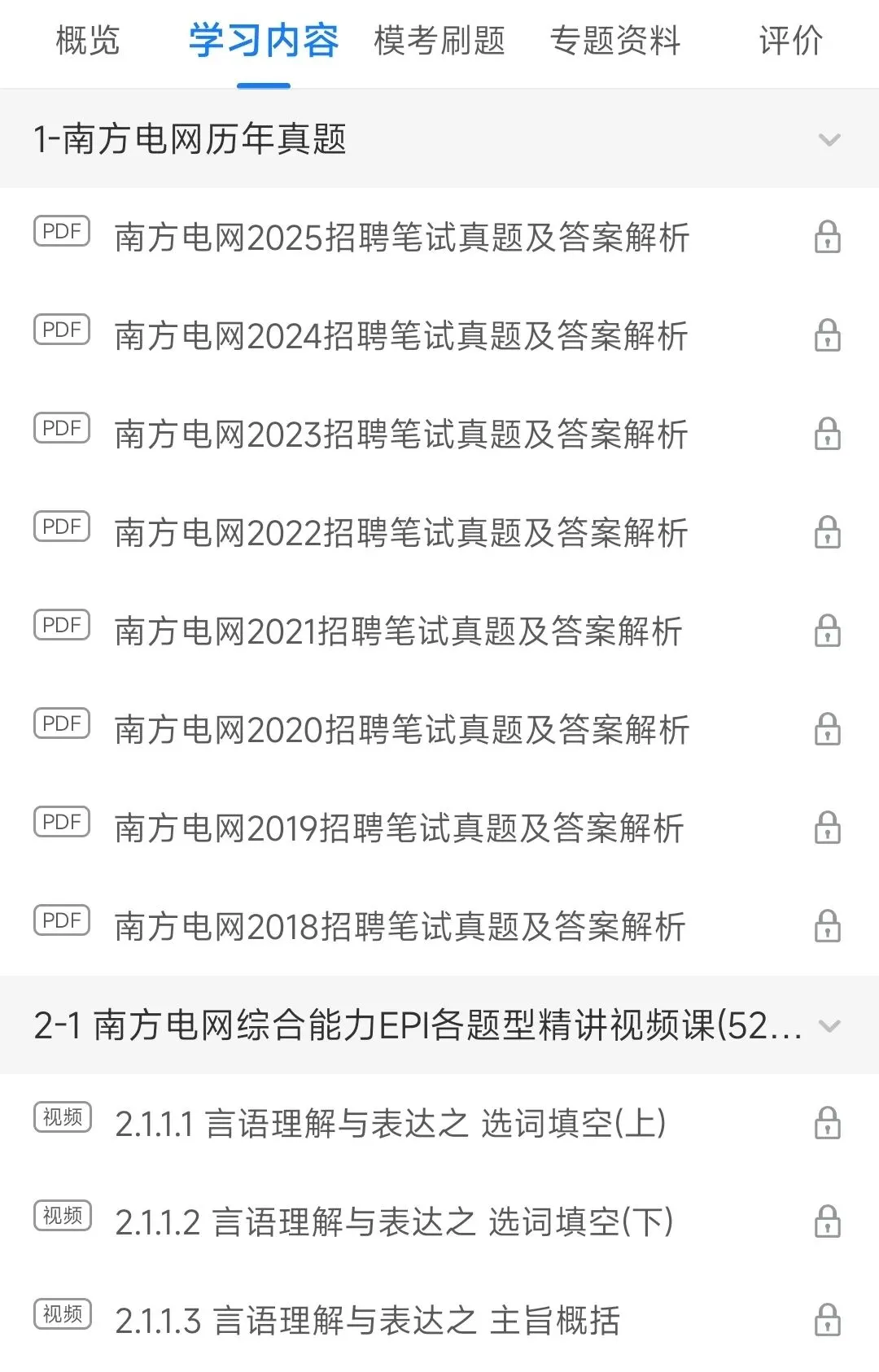879x1372 pixels.
Task: Open 南方电网2020招聘笔试真题及答案解析
Action: (x=439, y=730)
